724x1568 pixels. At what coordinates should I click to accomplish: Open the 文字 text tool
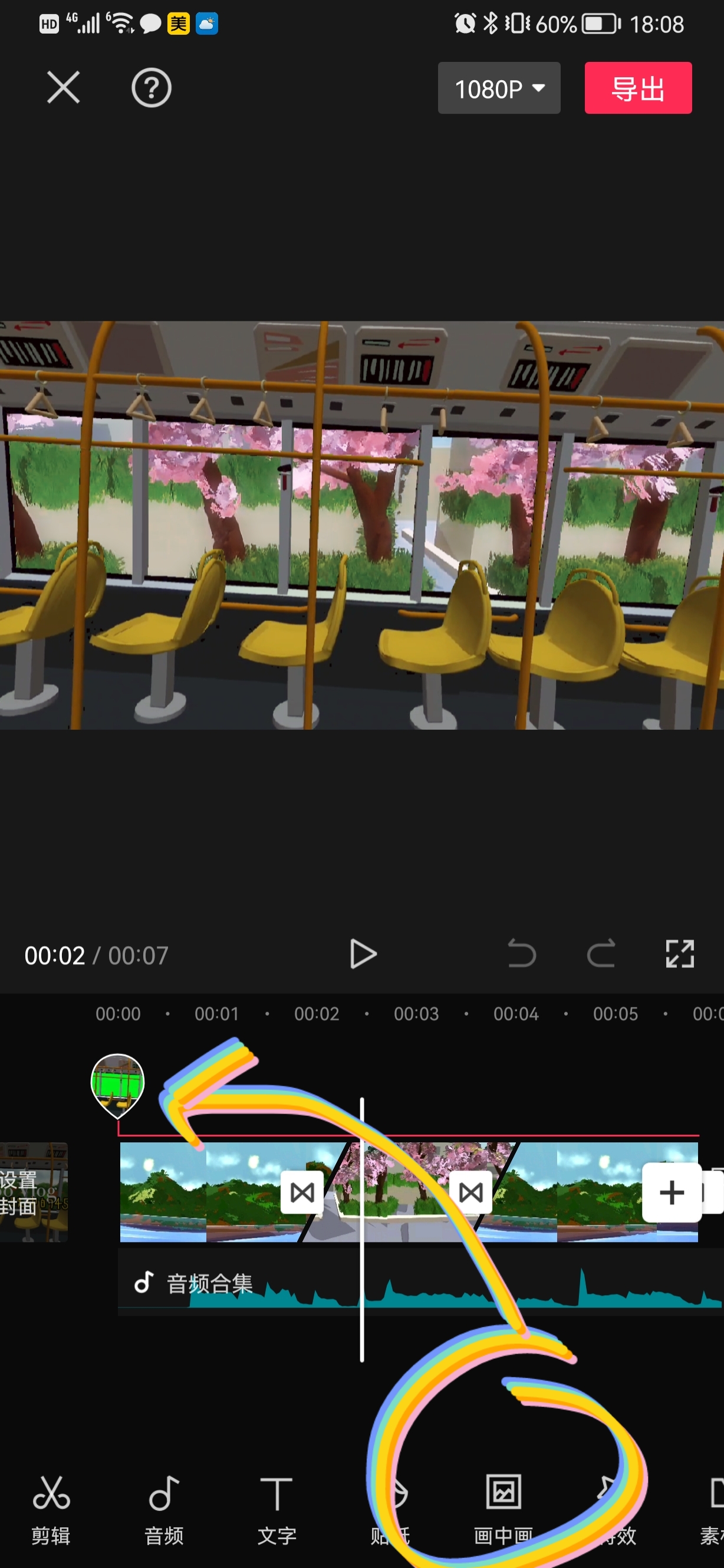pyautogui.click(x=277, y=1510)
